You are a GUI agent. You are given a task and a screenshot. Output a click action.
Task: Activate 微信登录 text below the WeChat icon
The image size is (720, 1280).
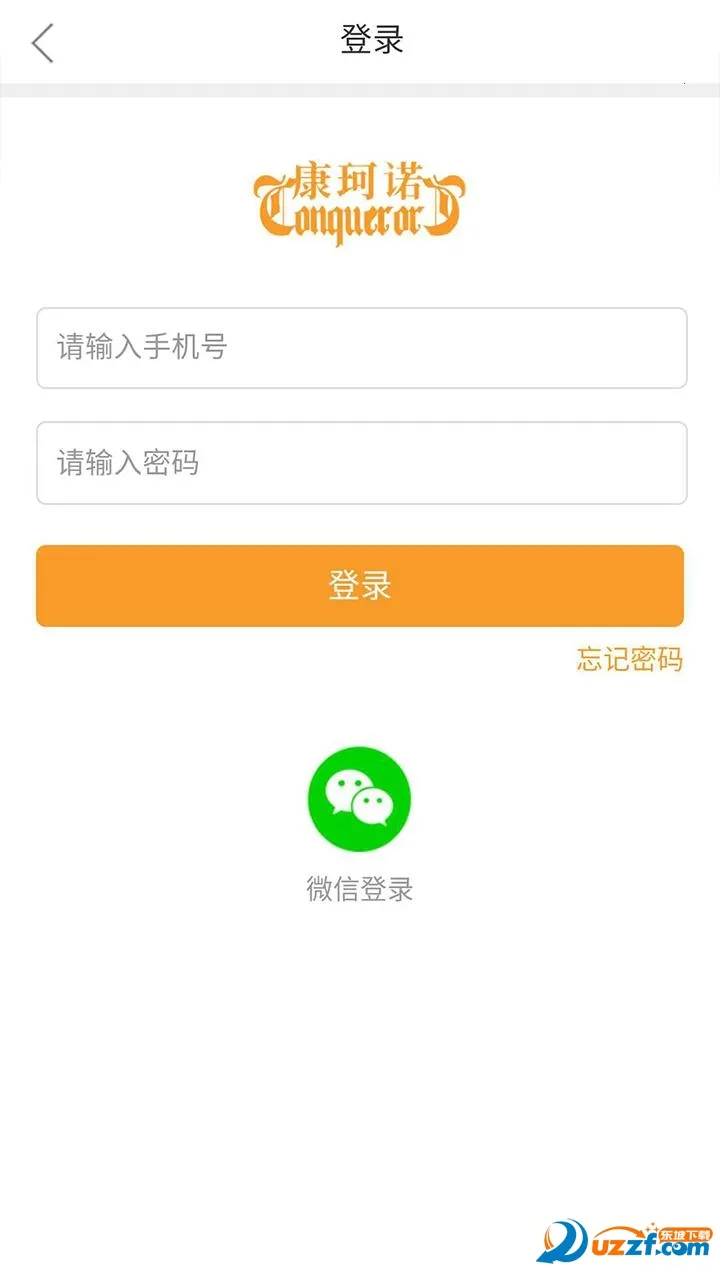(x=360, y=888)
